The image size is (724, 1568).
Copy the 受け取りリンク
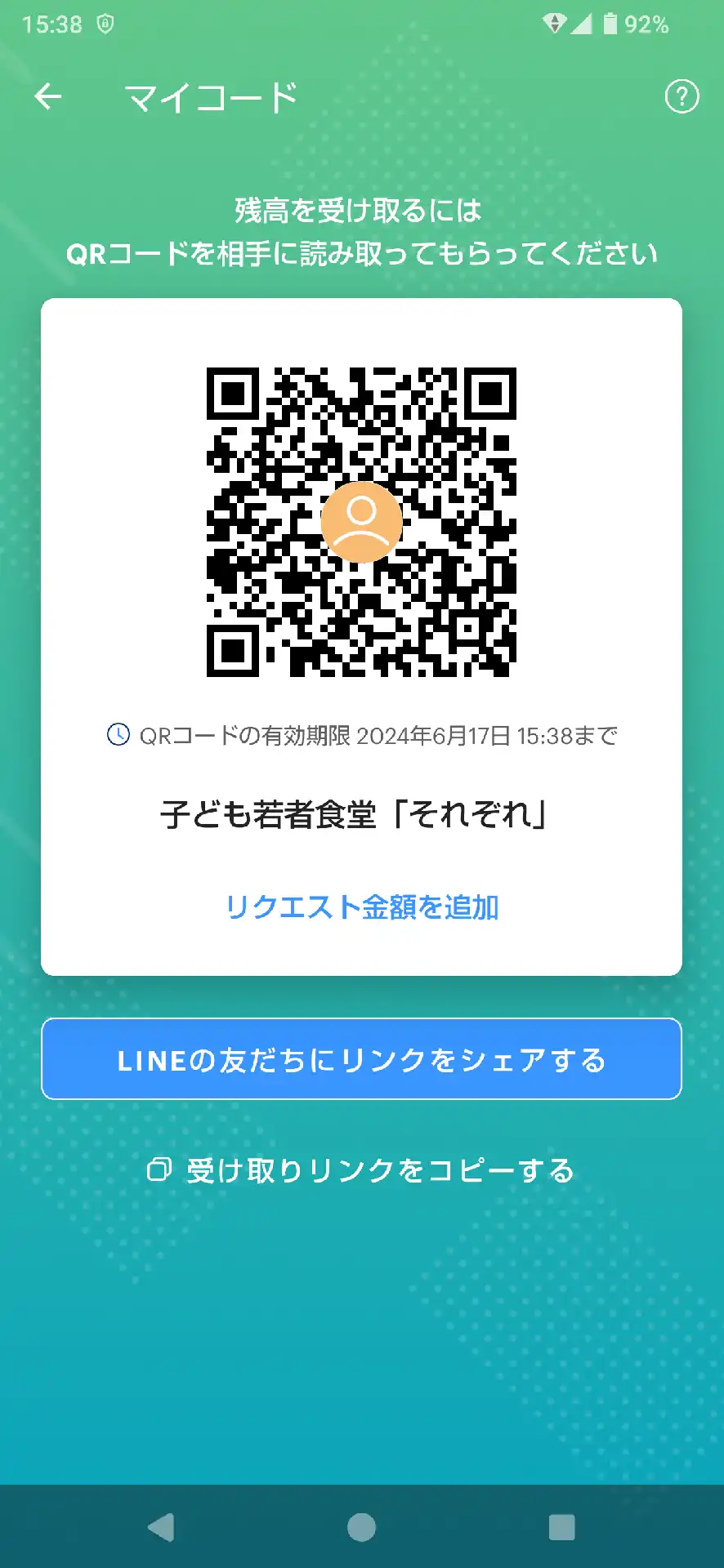tap(361, 1170)
